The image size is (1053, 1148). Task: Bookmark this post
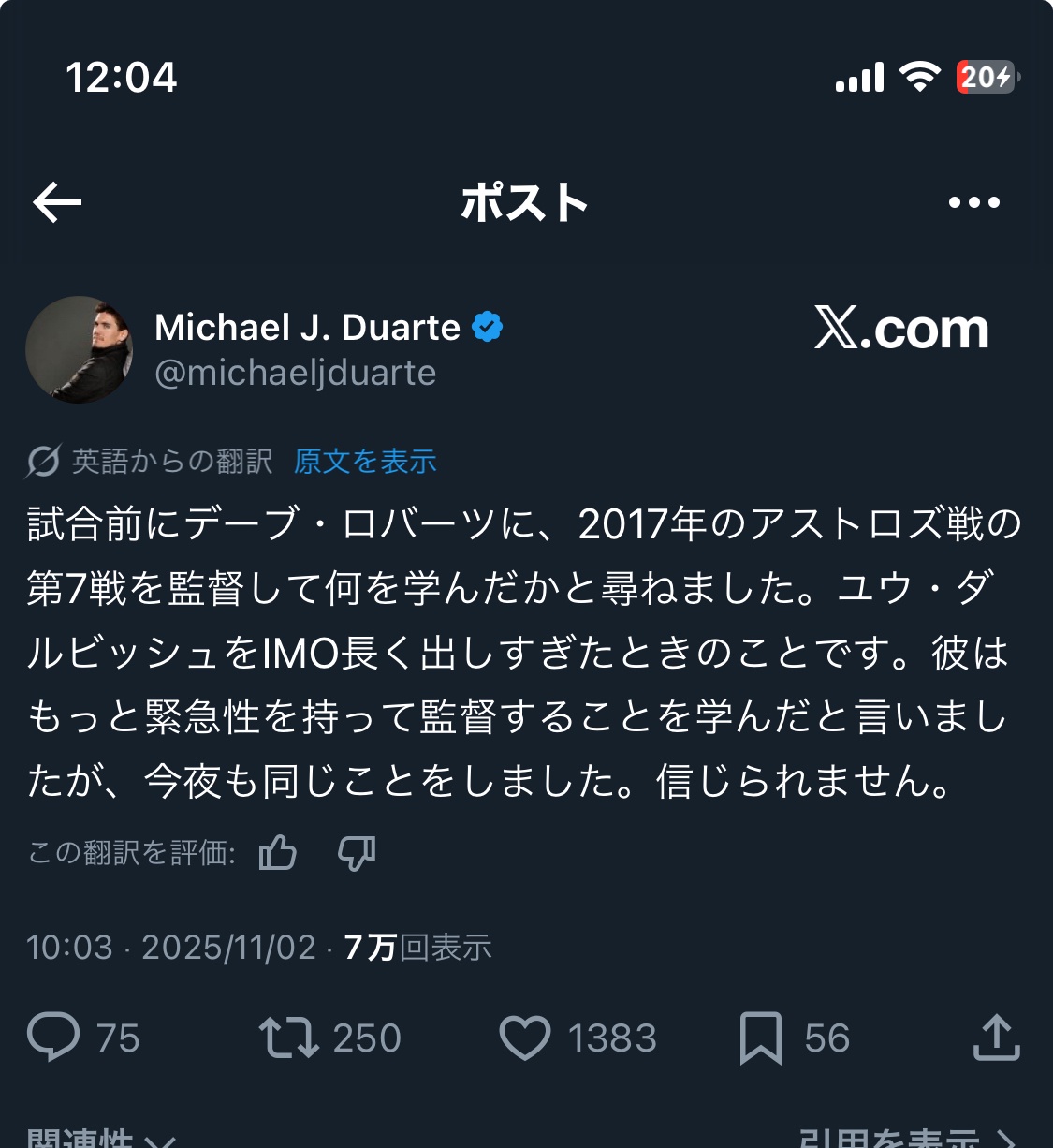[x=760, y=1038]
